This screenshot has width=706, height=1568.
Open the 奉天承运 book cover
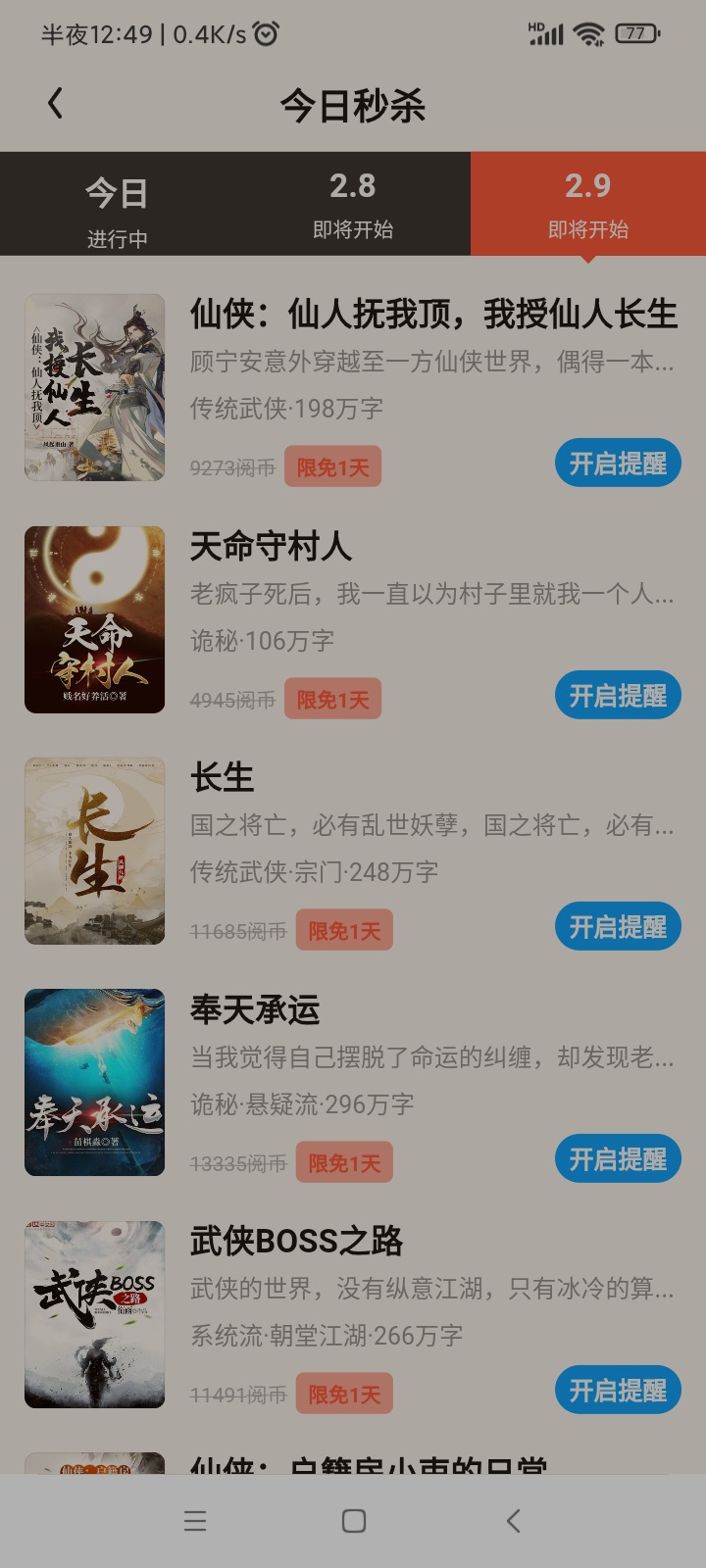point(94,1082)
